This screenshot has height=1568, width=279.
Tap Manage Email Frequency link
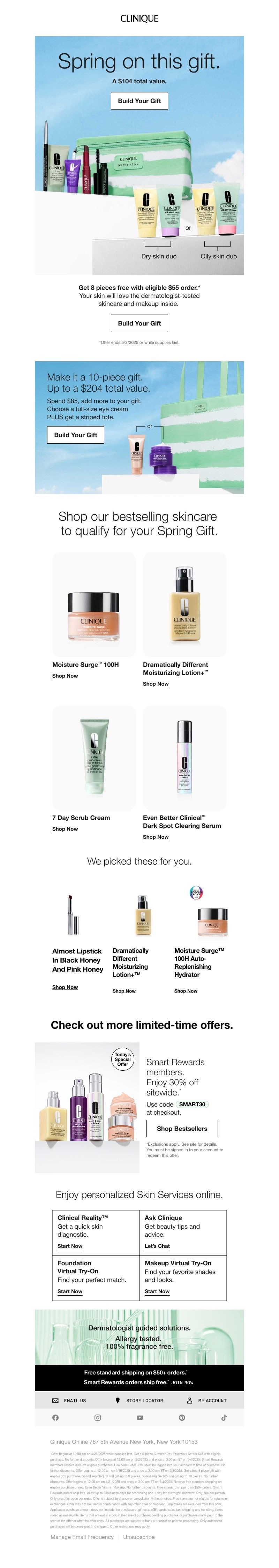point(82,1537)
